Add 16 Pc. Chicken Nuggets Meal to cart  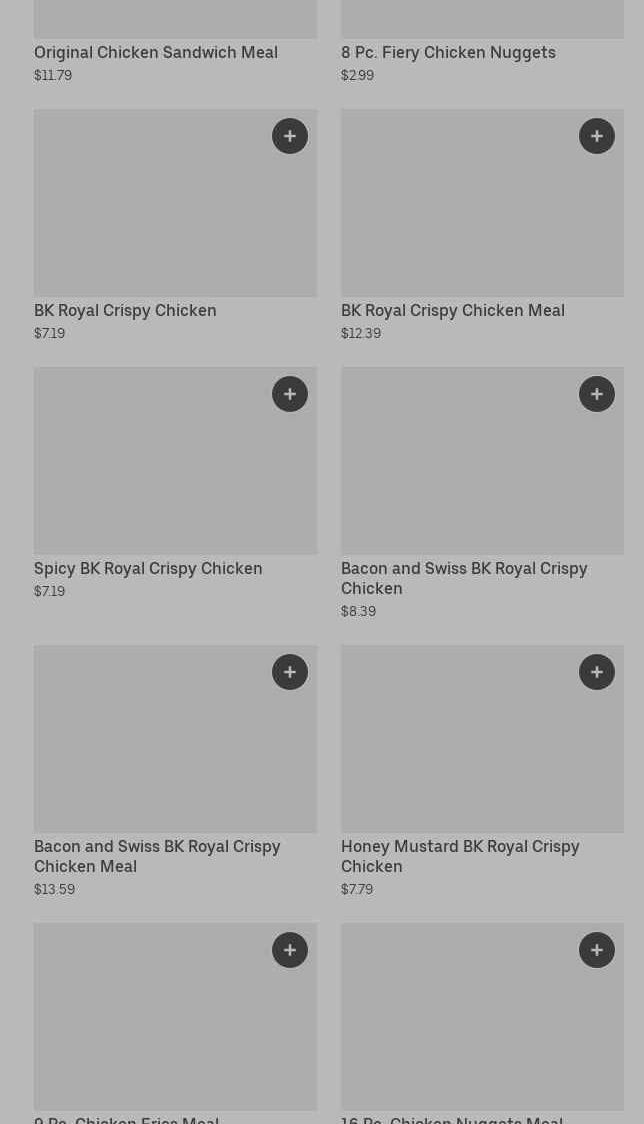[597, 950]
